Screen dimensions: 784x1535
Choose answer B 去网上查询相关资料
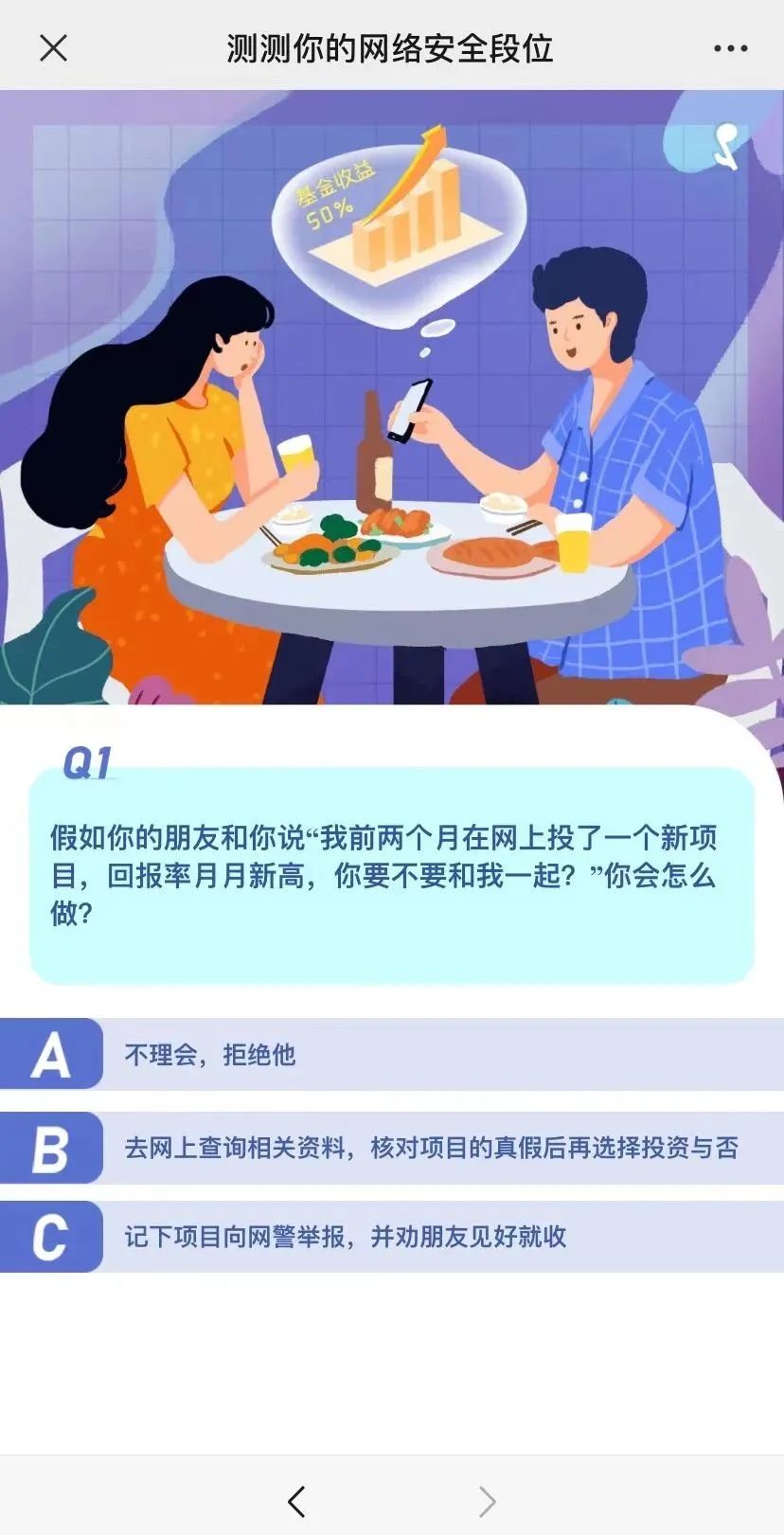[x=392, y=1148]
